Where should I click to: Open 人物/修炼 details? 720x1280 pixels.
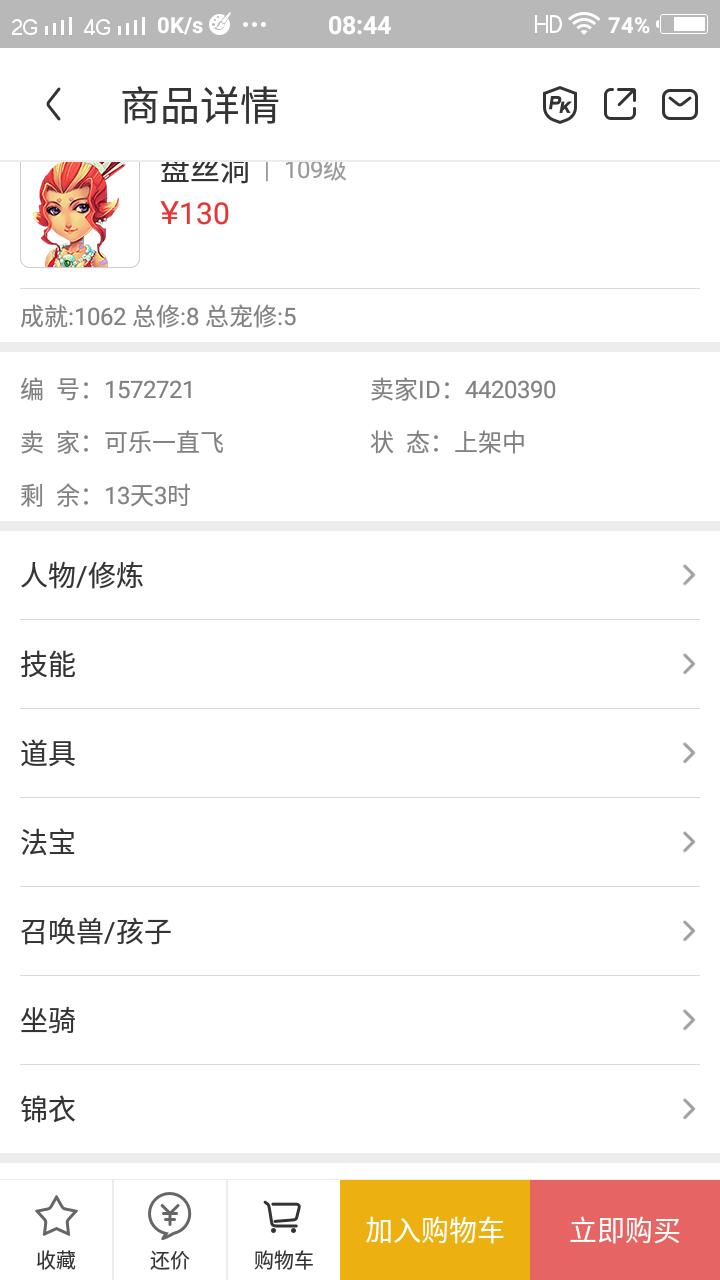click(x=360, y=575)
